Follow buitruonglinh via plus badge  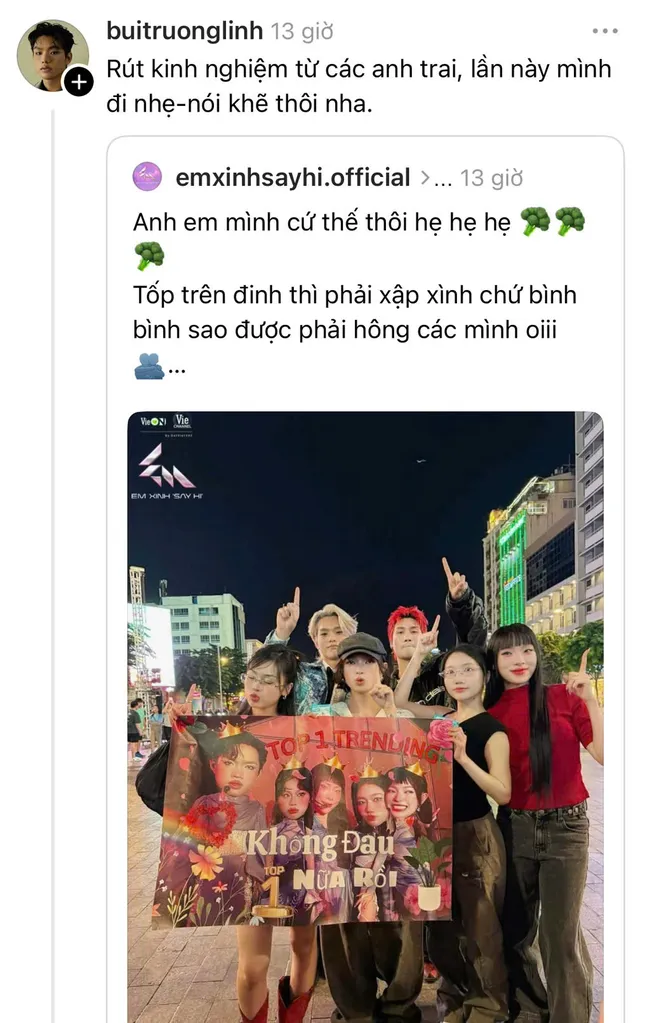pyautogui.click(x=79, y=82)
